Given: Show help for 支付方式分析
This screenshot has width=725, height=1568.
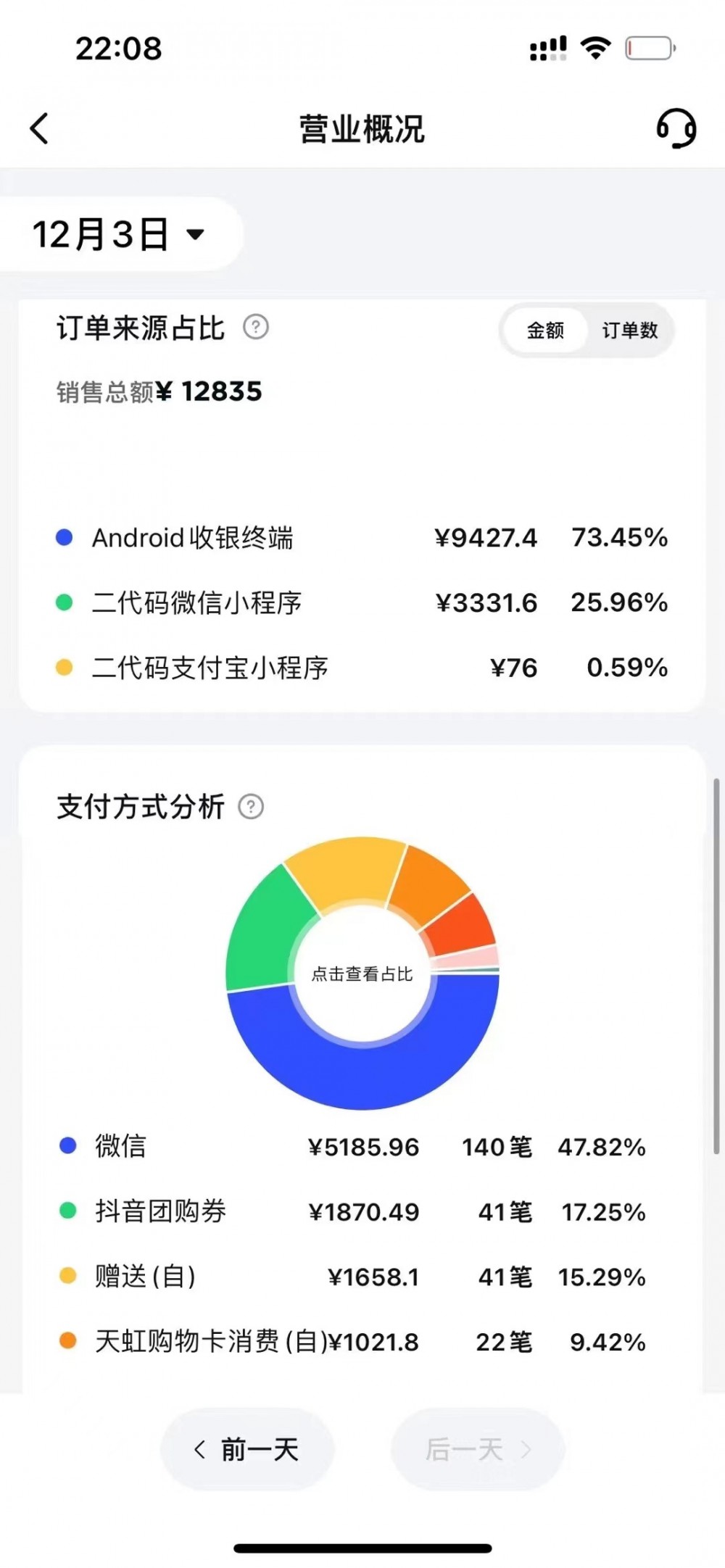Looking at the screenshot, I should point(251,806).
